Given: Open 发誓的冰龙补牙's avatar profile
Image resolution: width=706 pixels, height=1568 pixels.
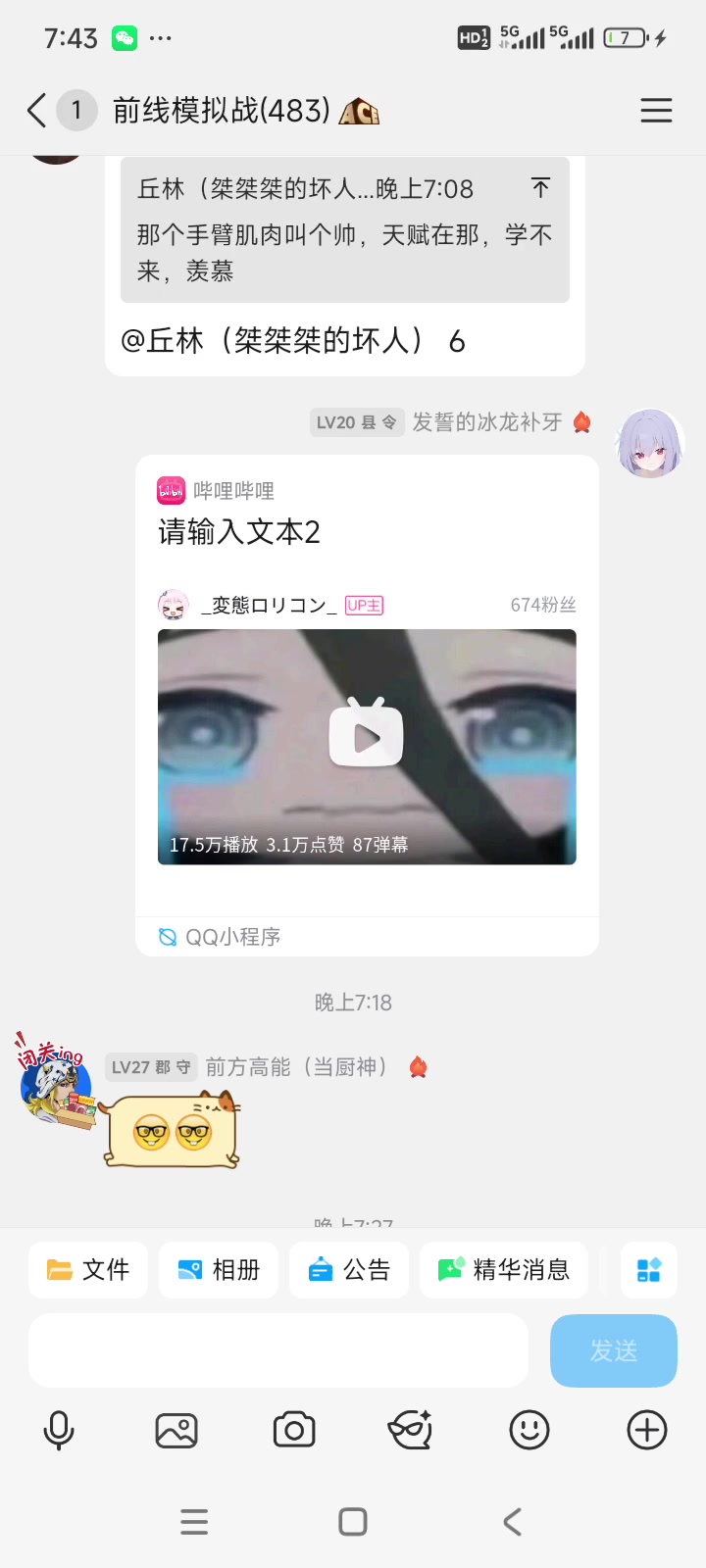Looking at the screenshot, I should click(x=649, y=444).
